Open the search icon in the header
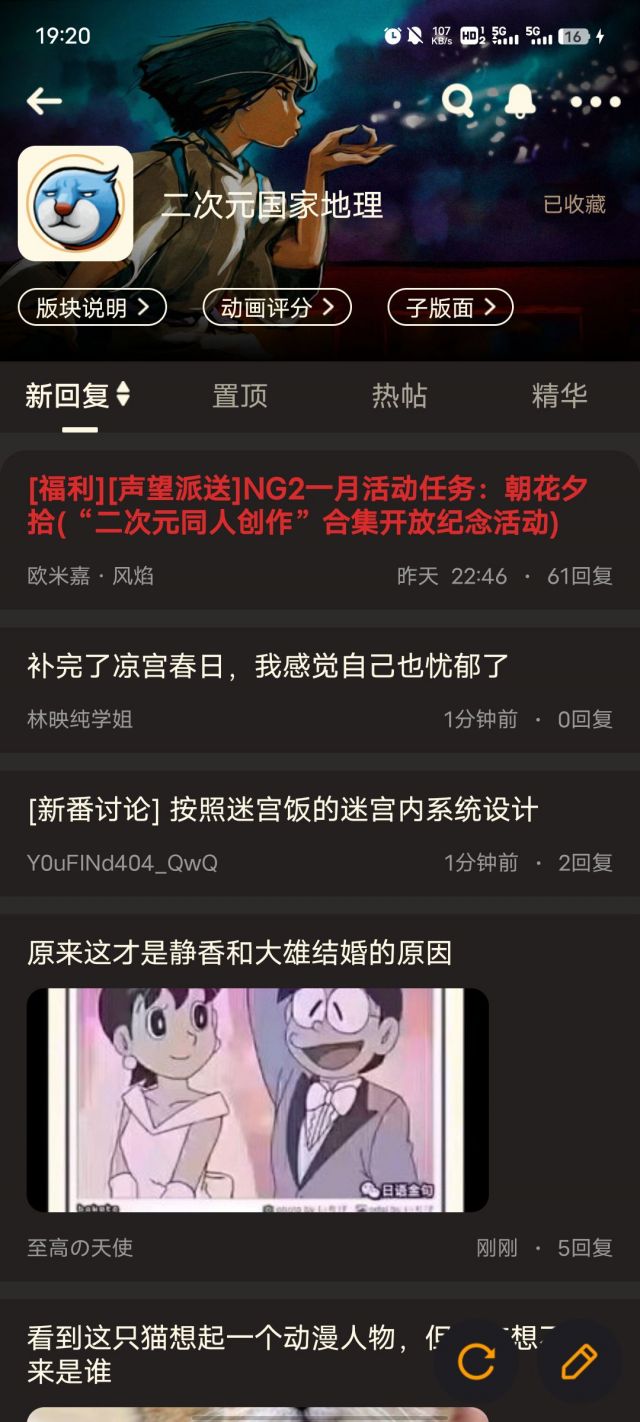 pyautogui.click(x=458, y=100)
